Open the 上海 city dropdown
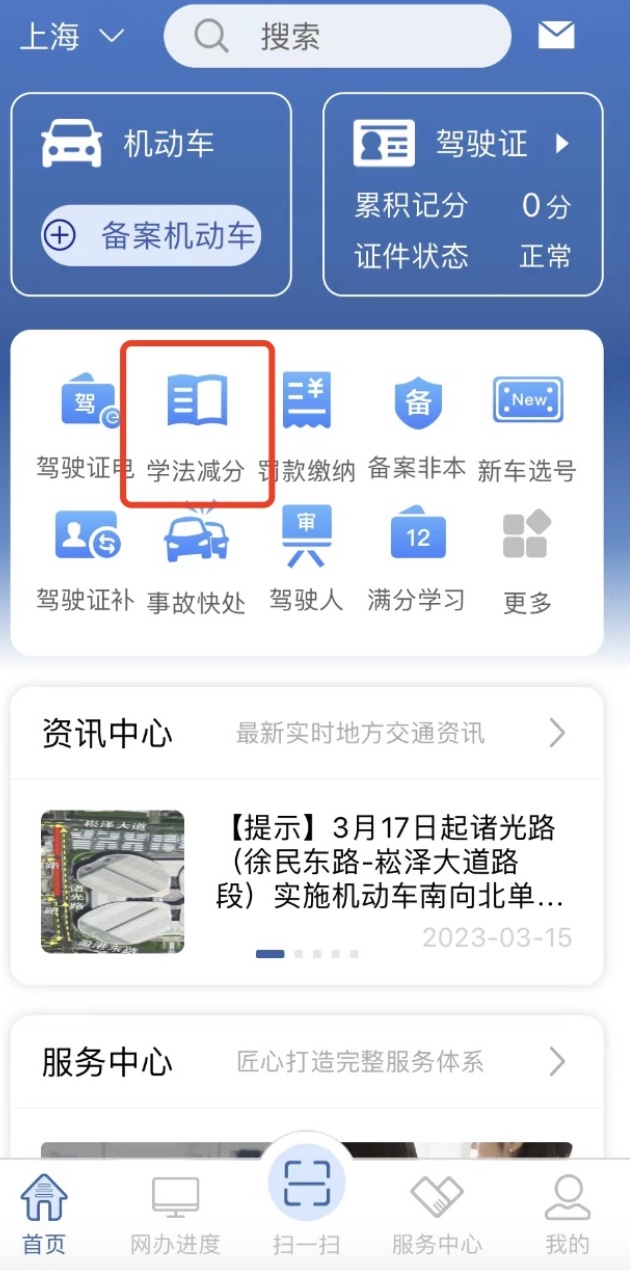This screenshot has height=1270, width=630. pos(72,37)
